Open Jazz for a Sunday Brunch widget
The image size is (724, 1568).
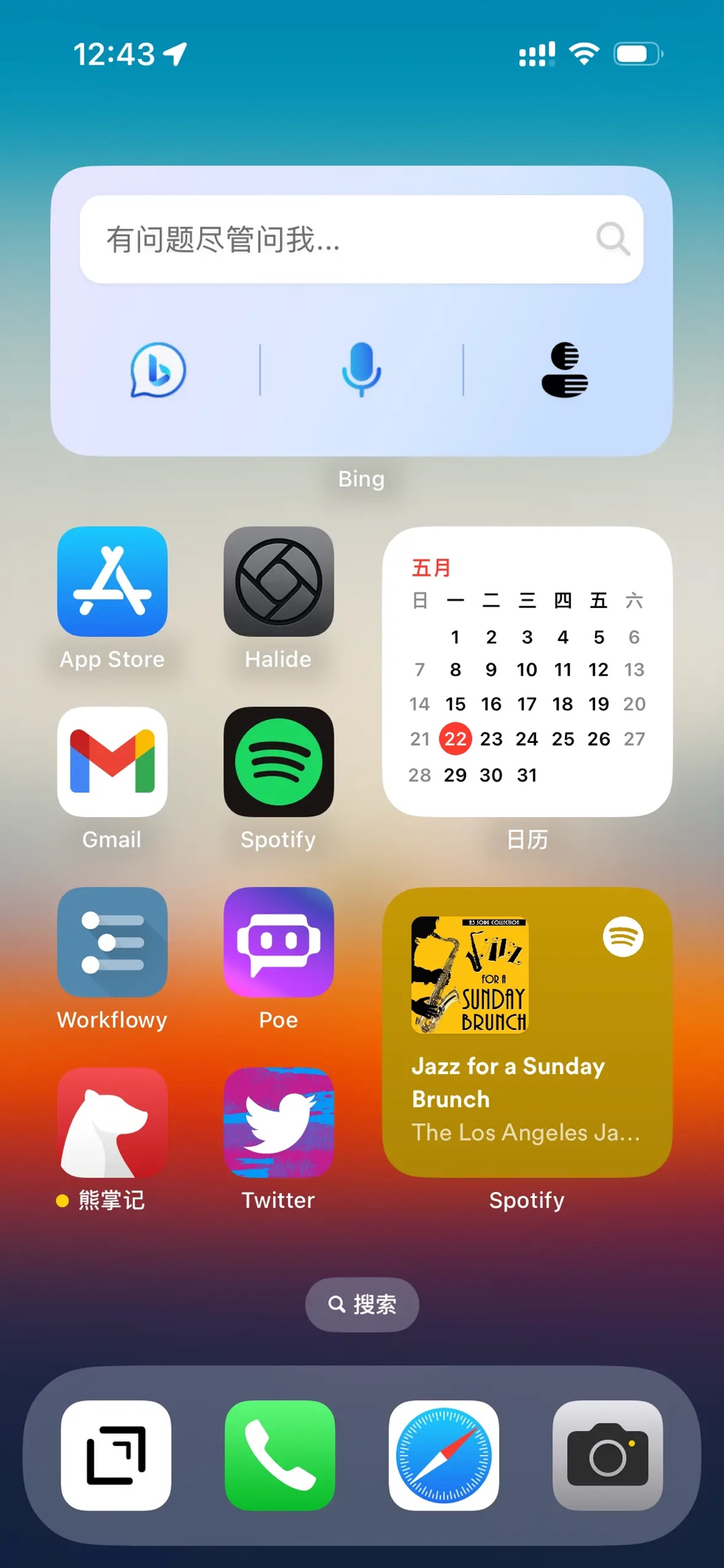pyautogui.click(x=527, y=1032)
